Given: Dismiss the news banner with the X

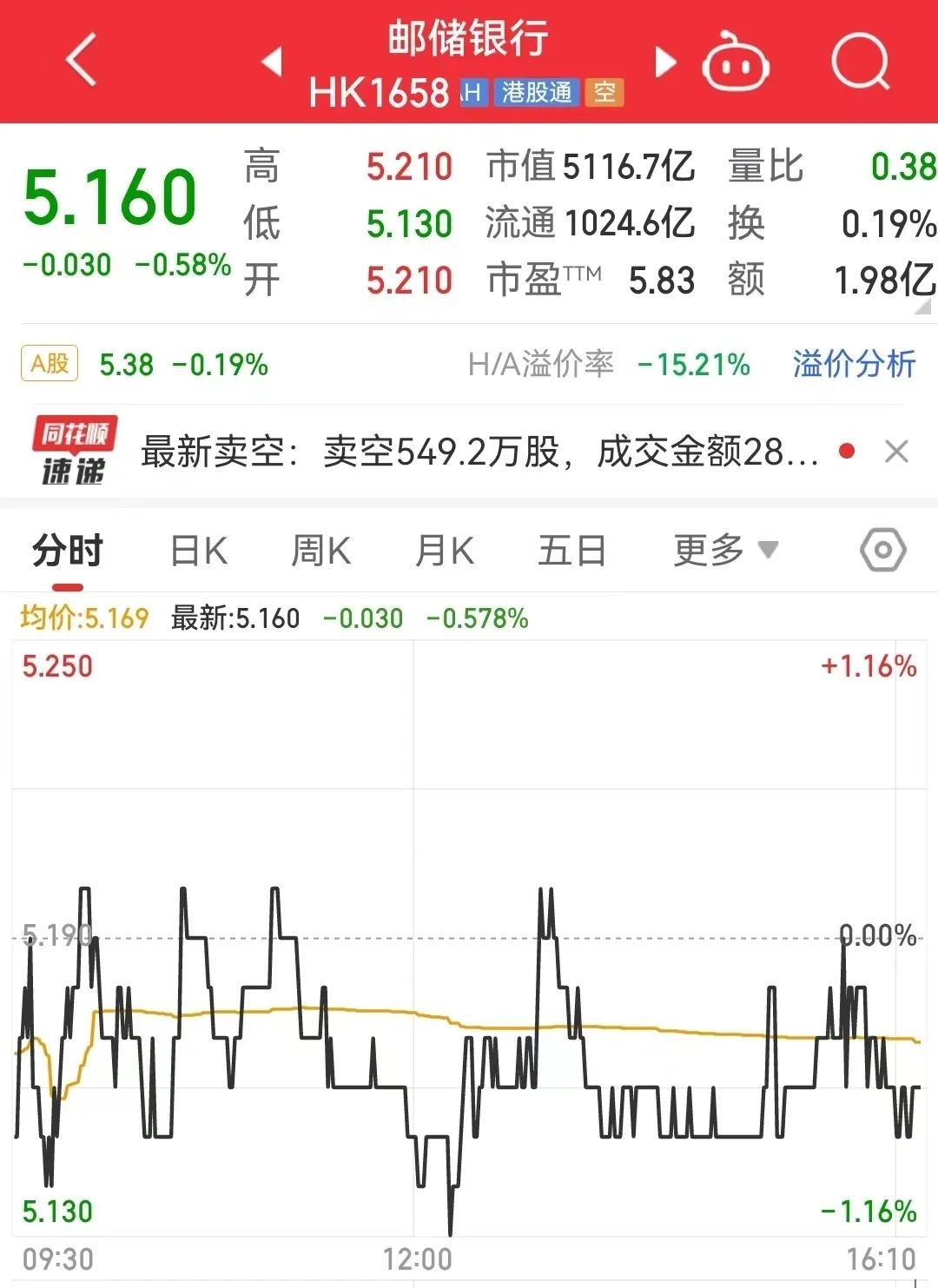Looking at the screenshot, I should point(898,452).
